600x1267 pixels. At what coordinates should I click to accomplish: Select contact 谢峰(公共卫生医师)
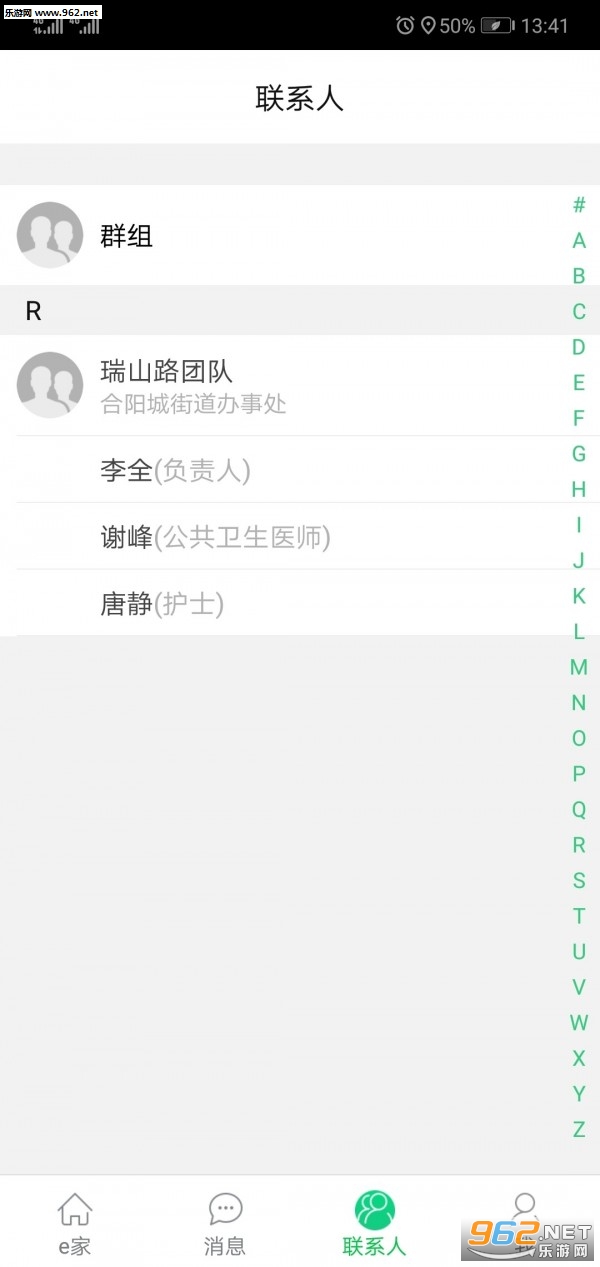pyautogui.click(x=300, y=537)
